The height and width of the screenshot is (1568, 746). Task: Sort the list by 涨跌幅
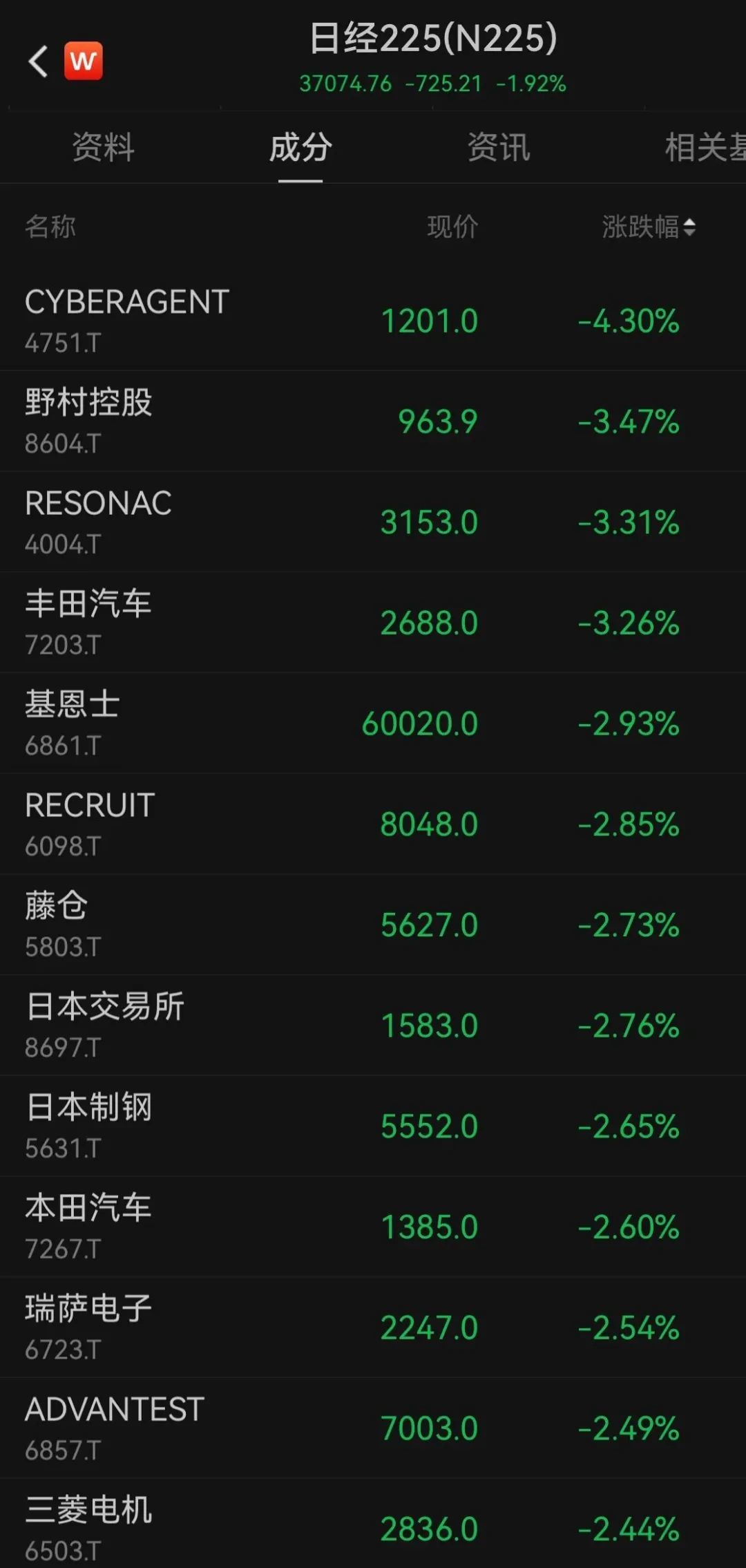click(x=648, y=227)
